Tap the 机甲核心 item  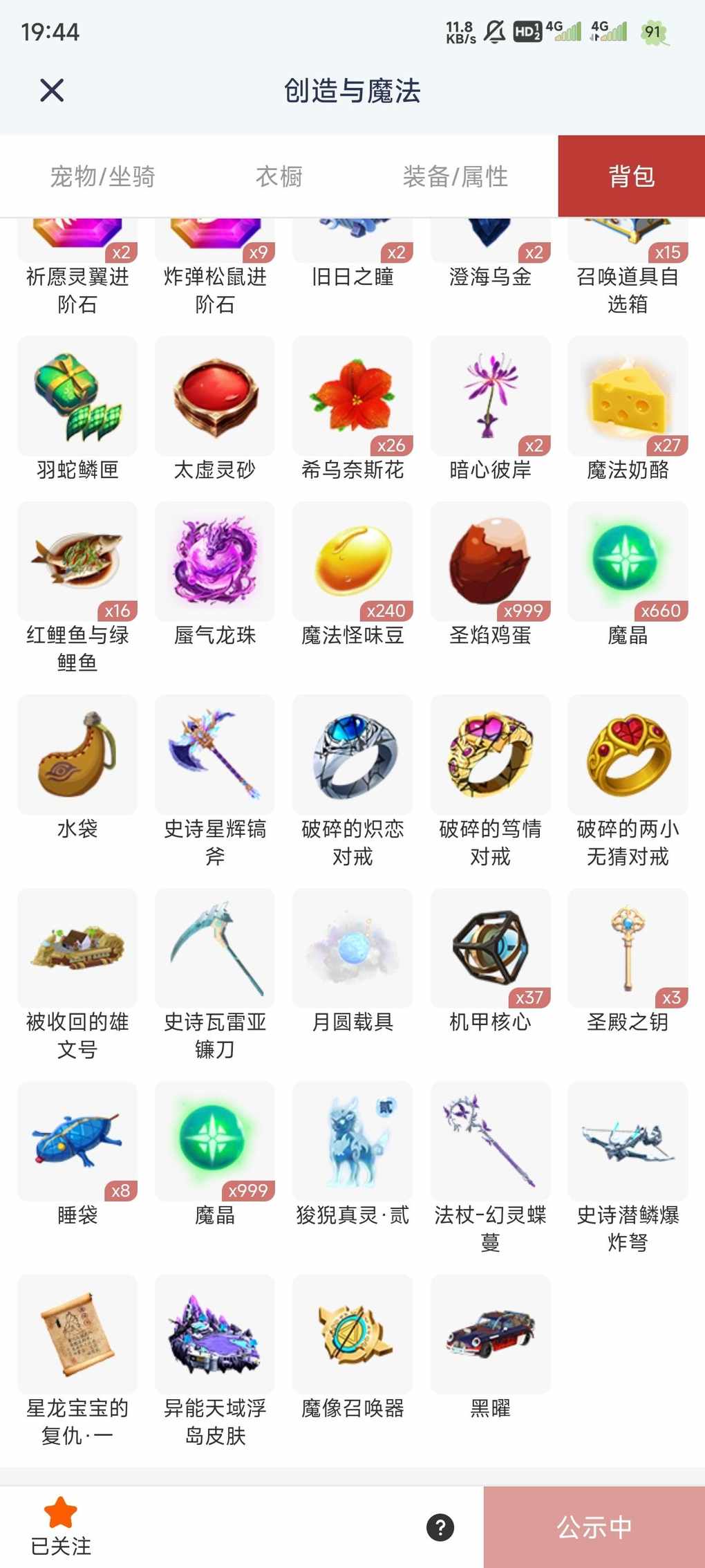(x=490, y=948)
